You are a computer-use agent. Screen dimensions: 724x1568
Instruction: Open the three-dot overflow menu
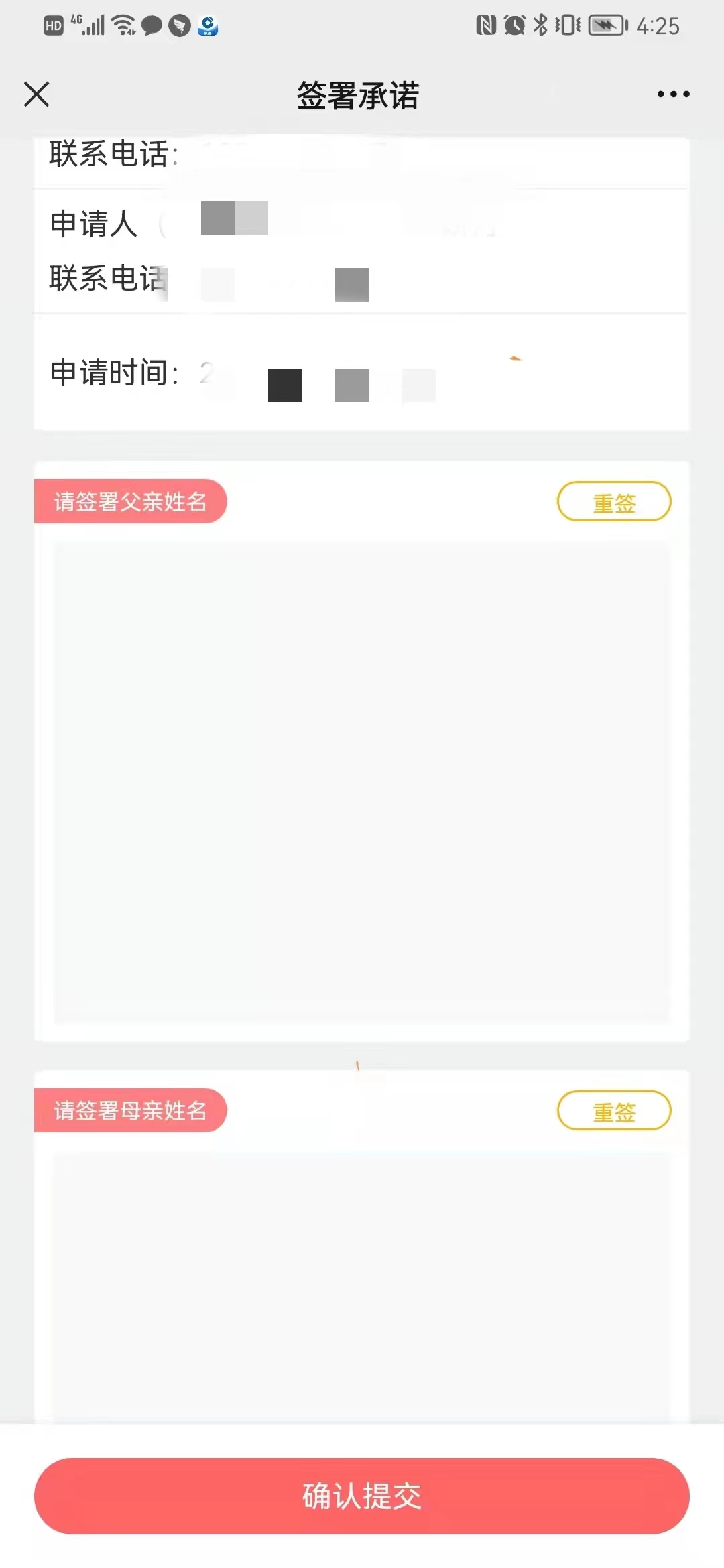click(x=673, y=94)
